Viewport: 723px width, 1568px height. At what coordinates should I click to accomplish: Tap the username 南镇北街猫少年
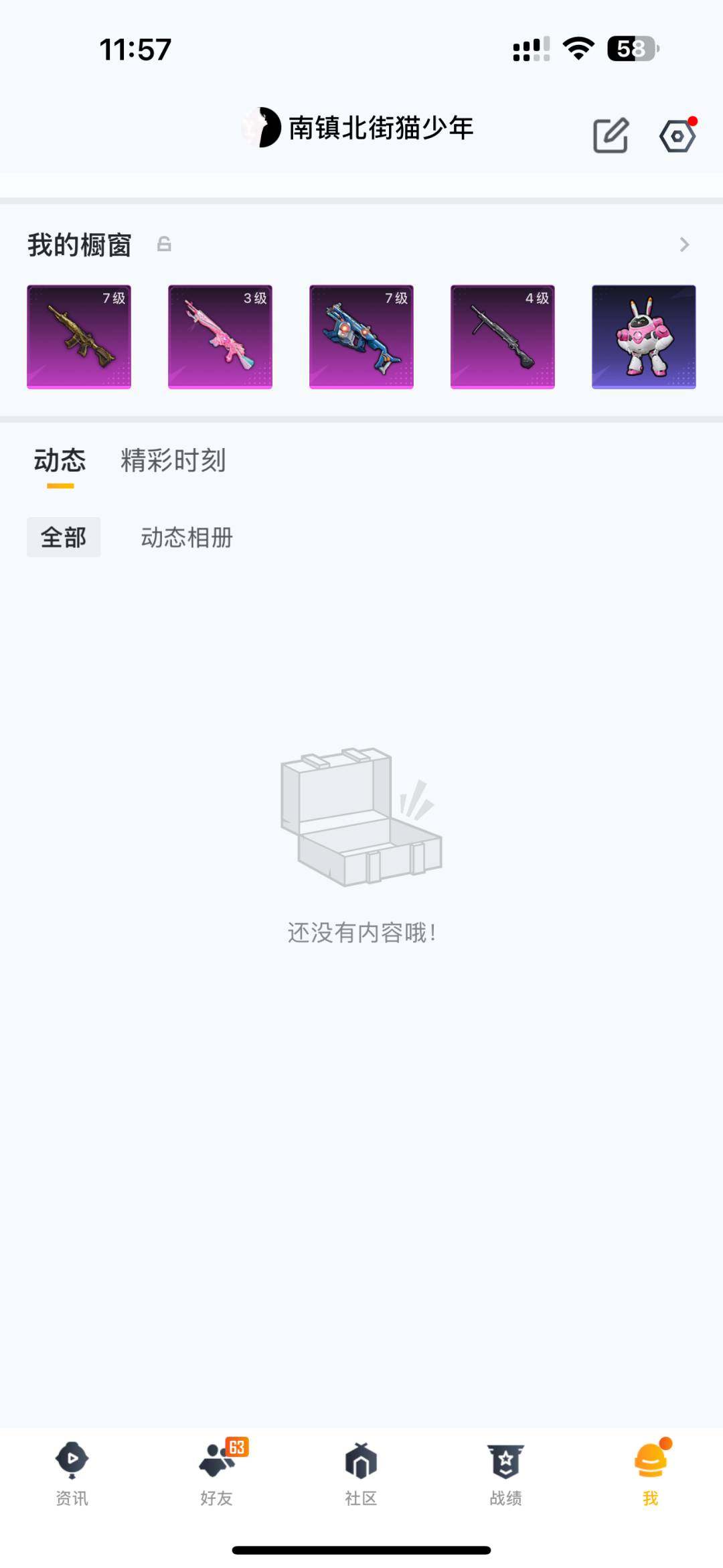380,128
